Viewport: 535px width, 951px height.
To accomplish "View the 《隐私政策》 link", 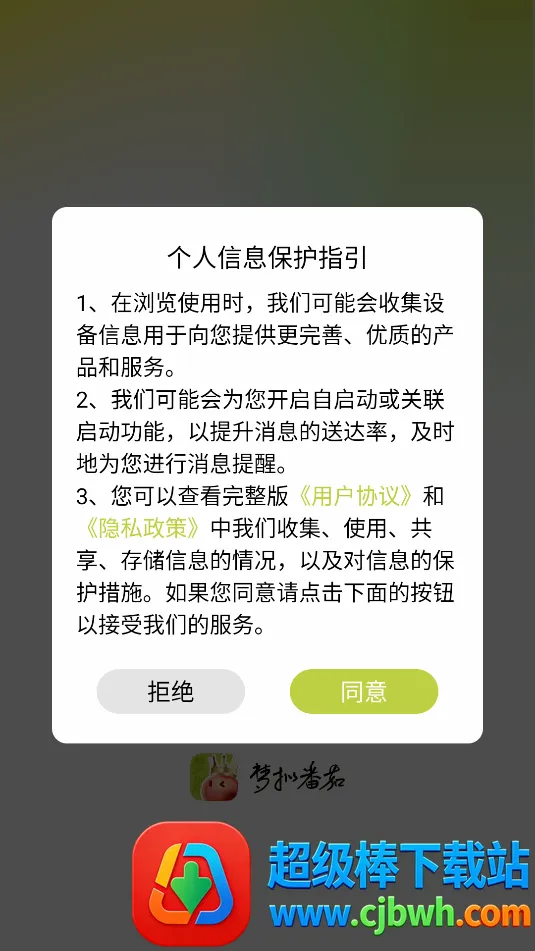I will pos(143,528).
